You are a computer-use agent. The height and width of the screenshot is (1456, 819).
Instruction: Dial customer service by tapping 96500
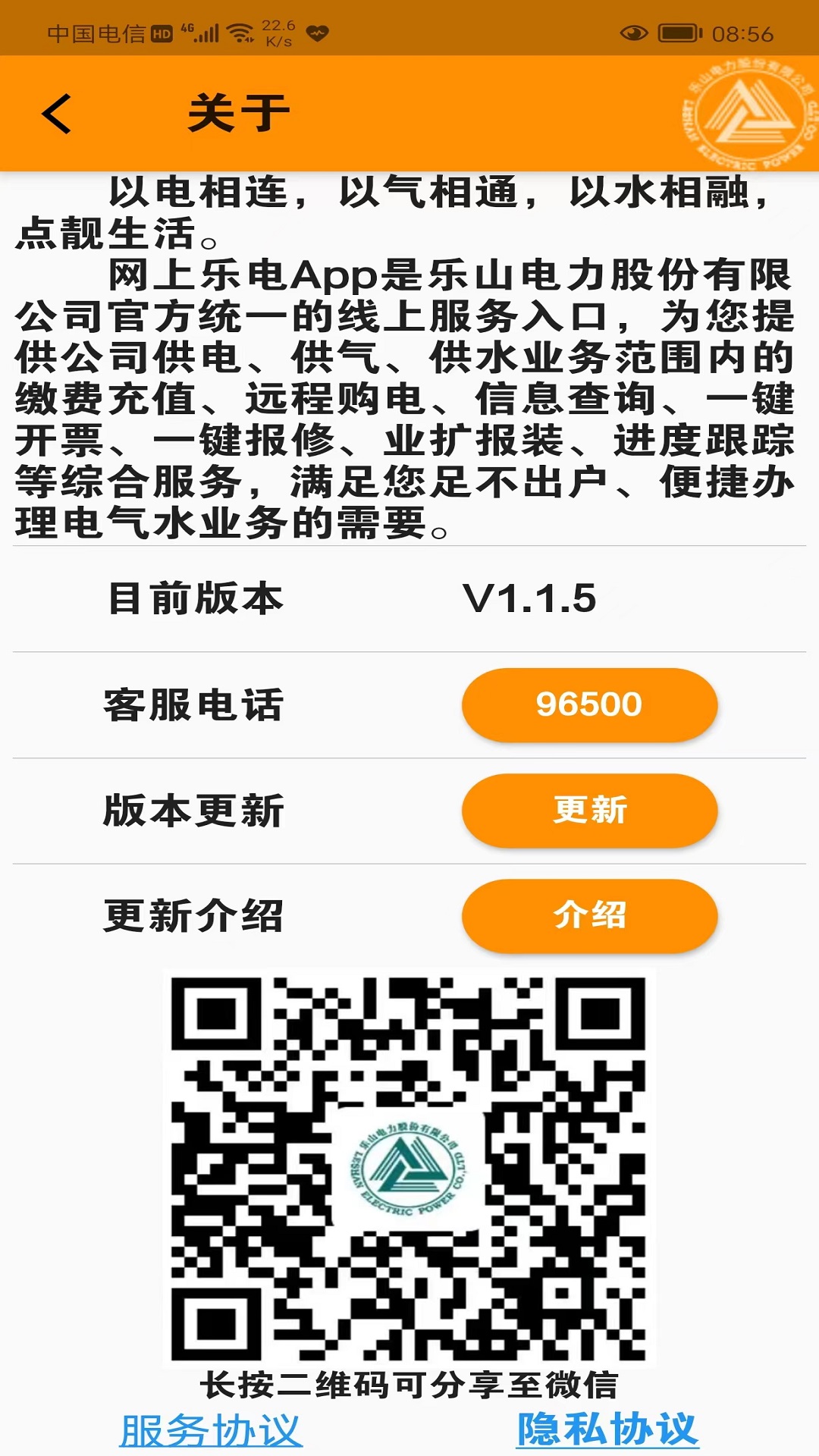(590, 704)
